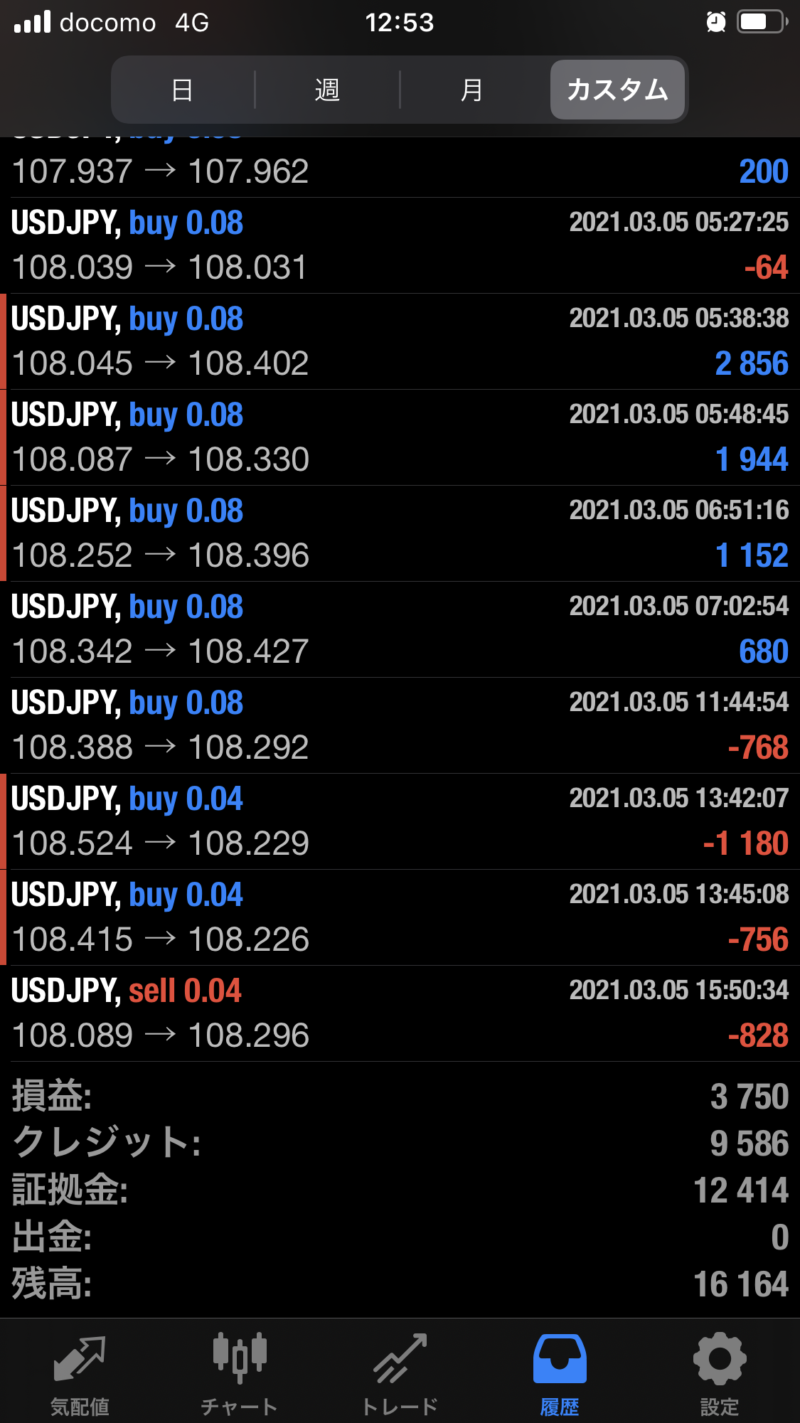Expand the USDJPY trade at 05:27:25

click(x=400, y=245)
